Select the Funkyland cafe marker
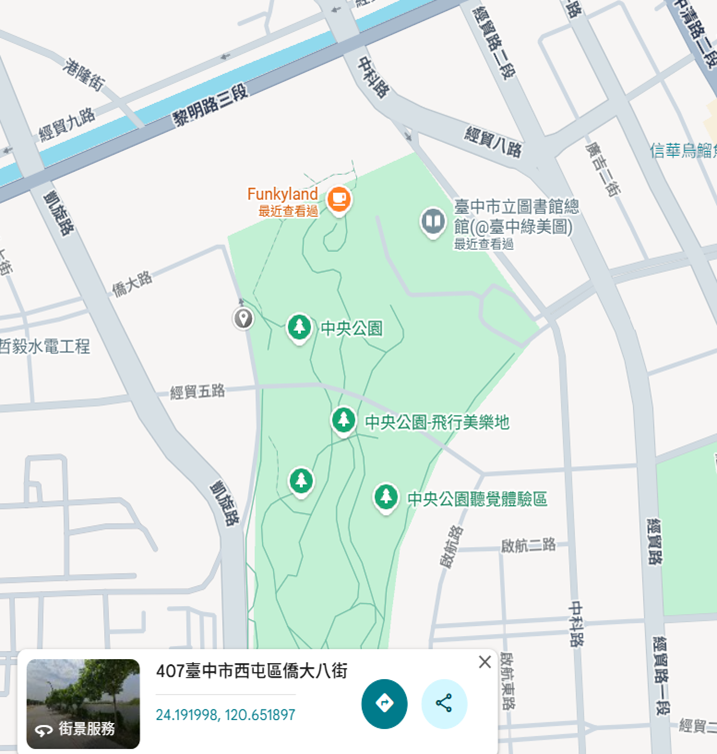 339,200
